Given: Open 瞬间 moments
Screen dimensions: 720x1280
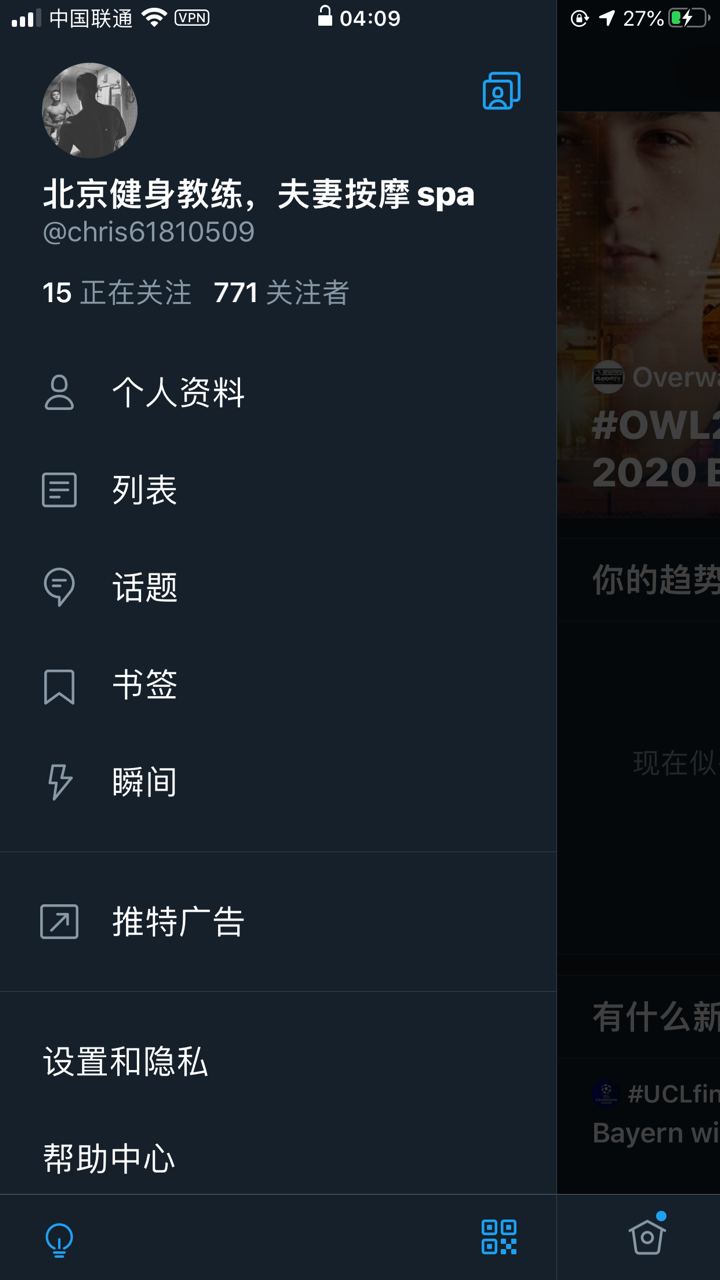Looking at the screenshot, I should 144,782.
